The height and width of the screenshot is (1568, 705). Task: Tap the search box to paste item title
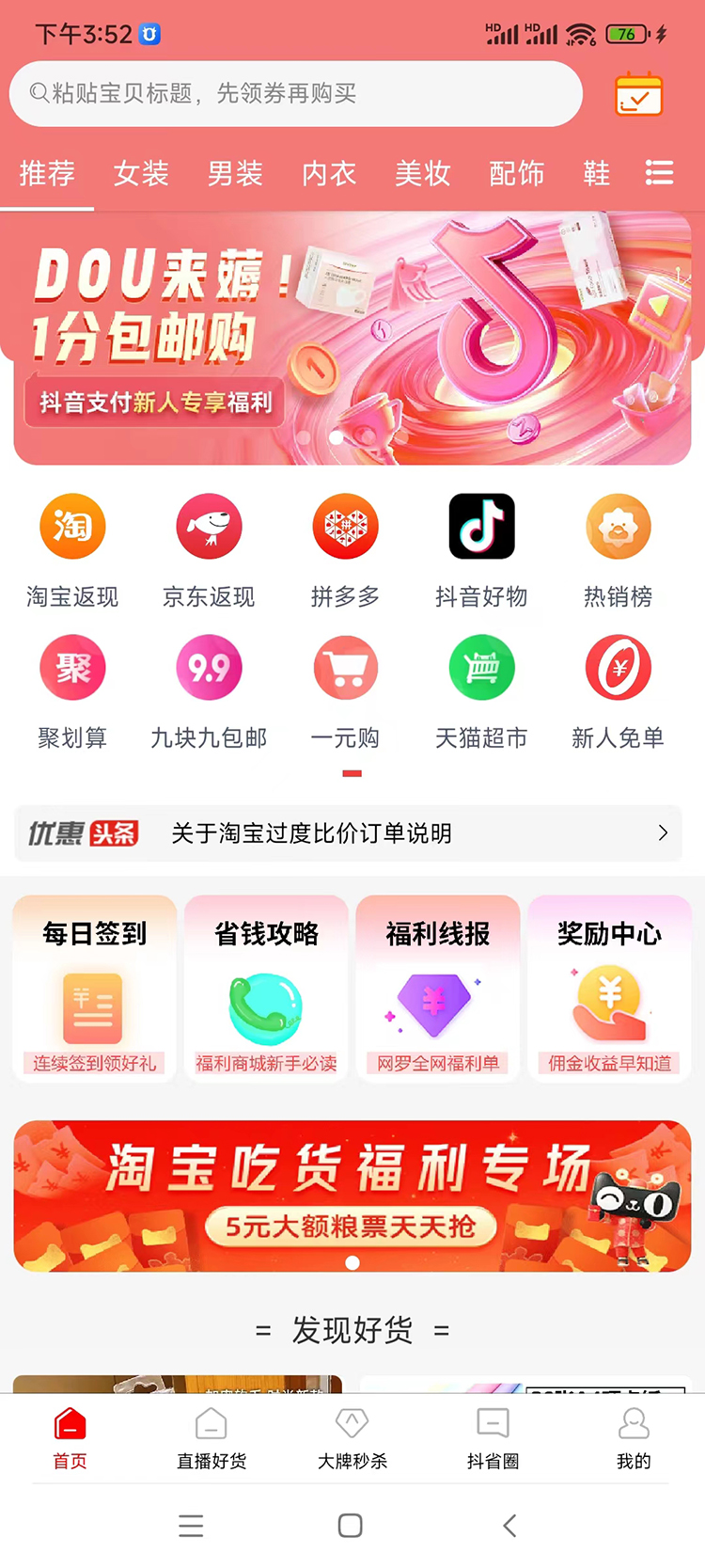pos(296,94)
